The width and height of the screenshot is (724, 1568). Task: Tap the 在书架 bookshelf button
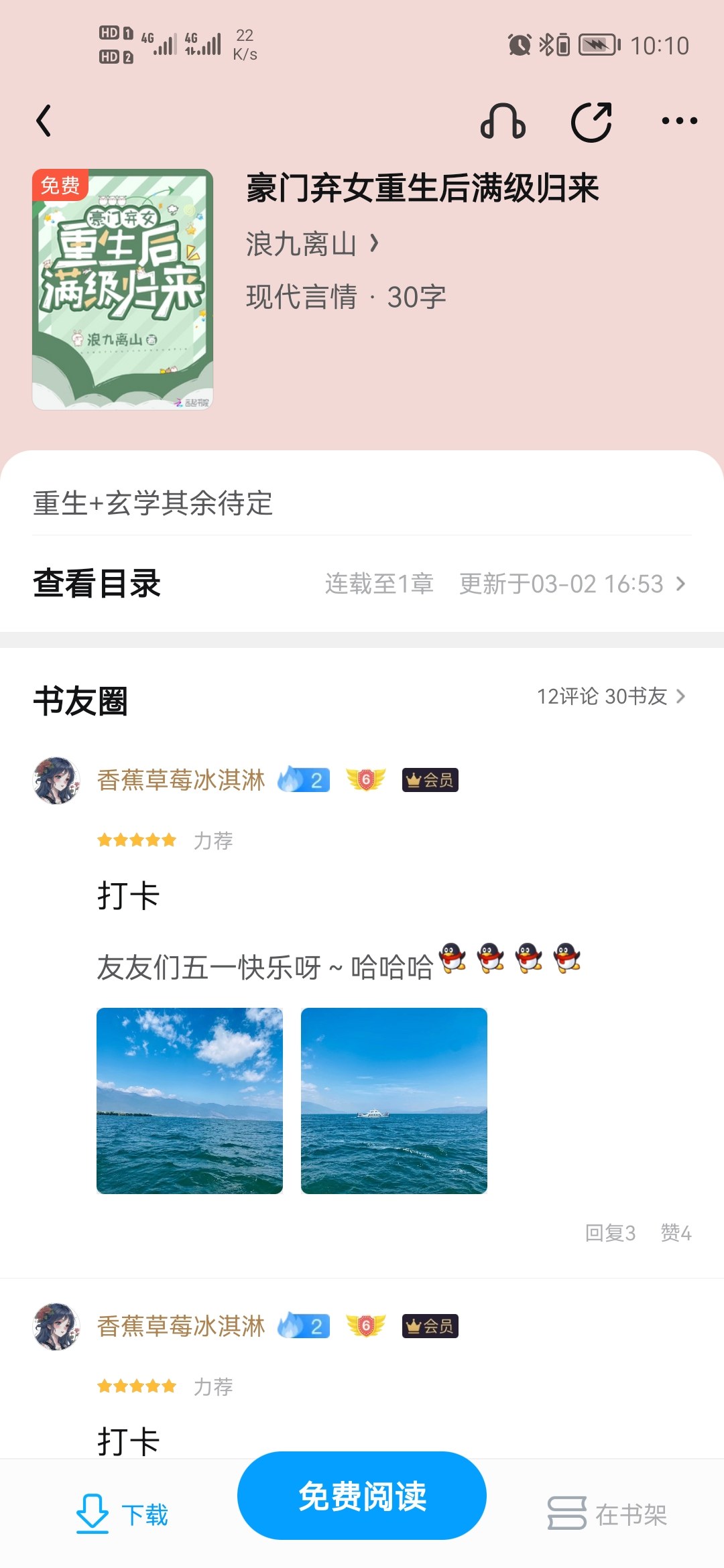pyautogui.click(x=607, y=1514)
